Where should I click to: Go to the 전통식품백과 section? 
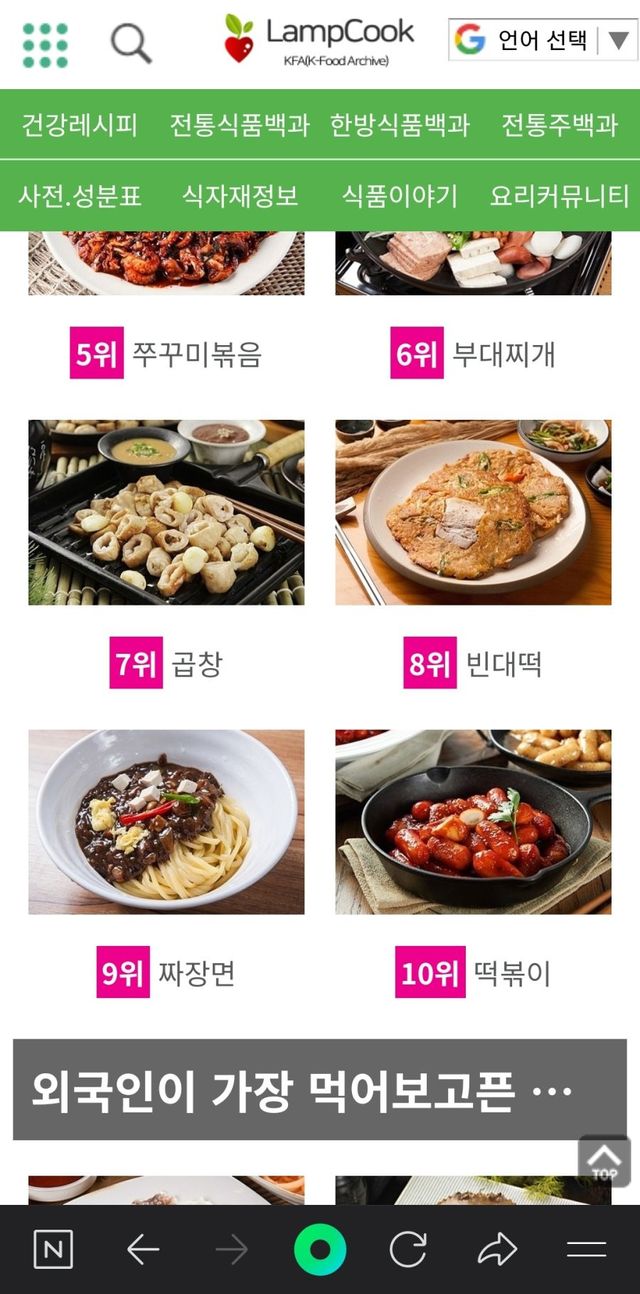(x=239, y=125)
